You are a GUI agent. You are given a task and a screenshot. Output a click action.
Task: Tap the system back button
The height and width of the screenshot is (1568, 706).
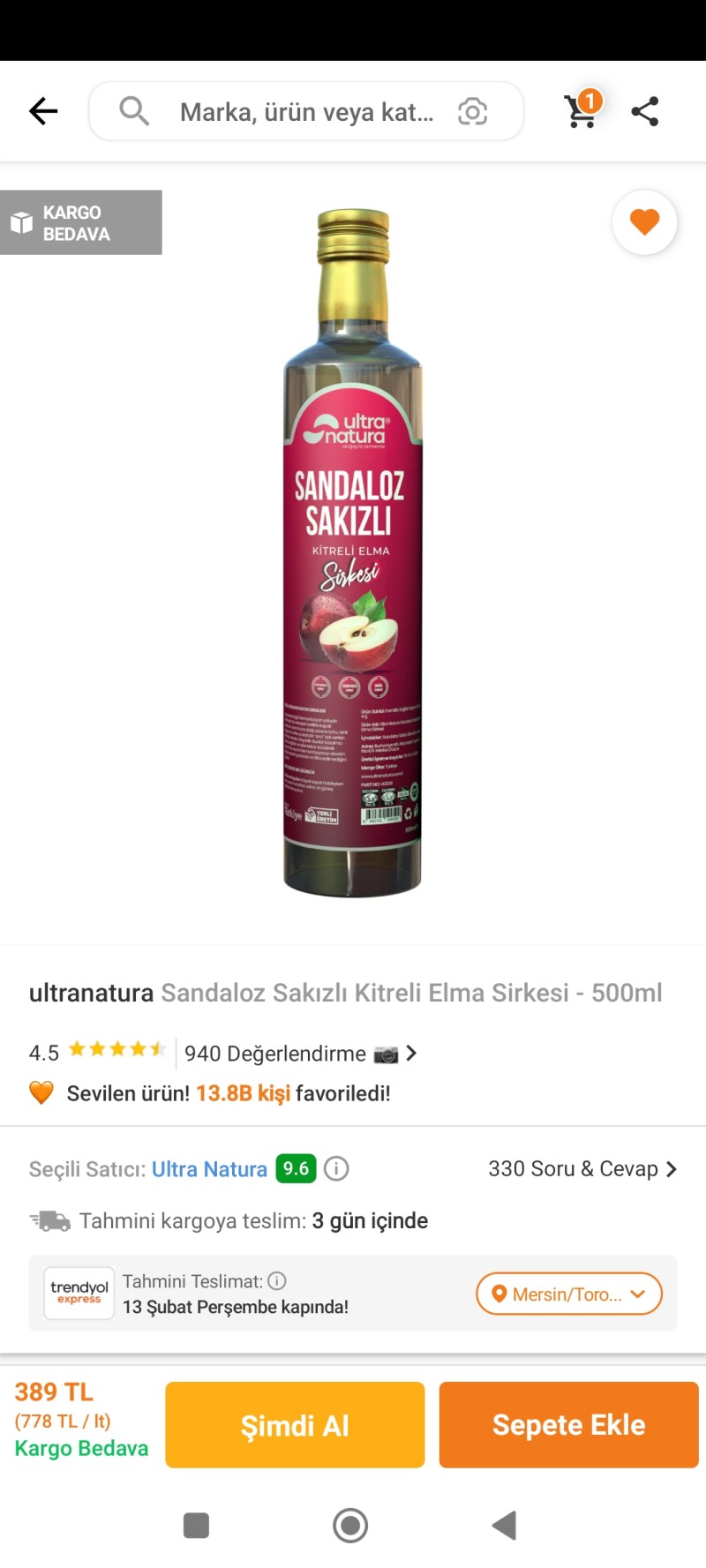point(504,1526)
